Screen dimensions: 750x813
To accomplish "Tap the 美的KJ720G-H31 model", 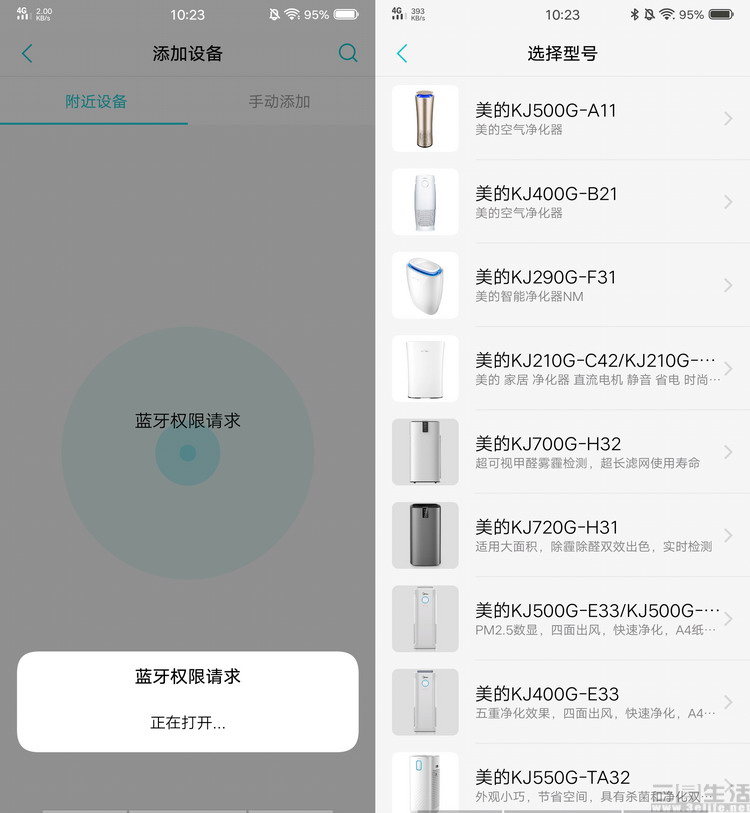I will (562, 535).
